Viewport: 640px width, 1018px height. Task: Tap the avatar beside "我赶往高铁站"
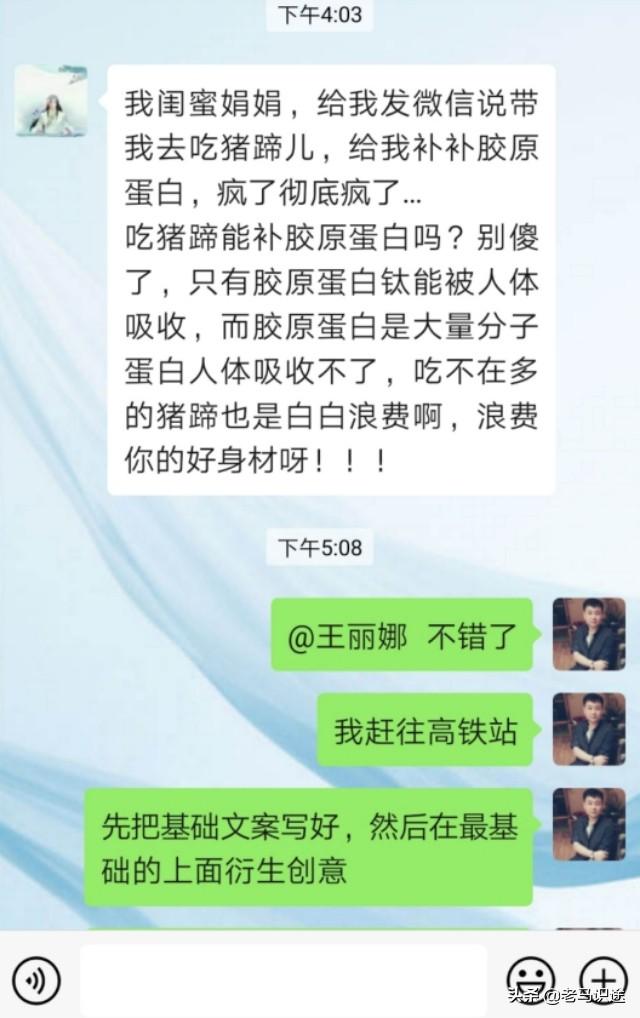pos(589,729)
